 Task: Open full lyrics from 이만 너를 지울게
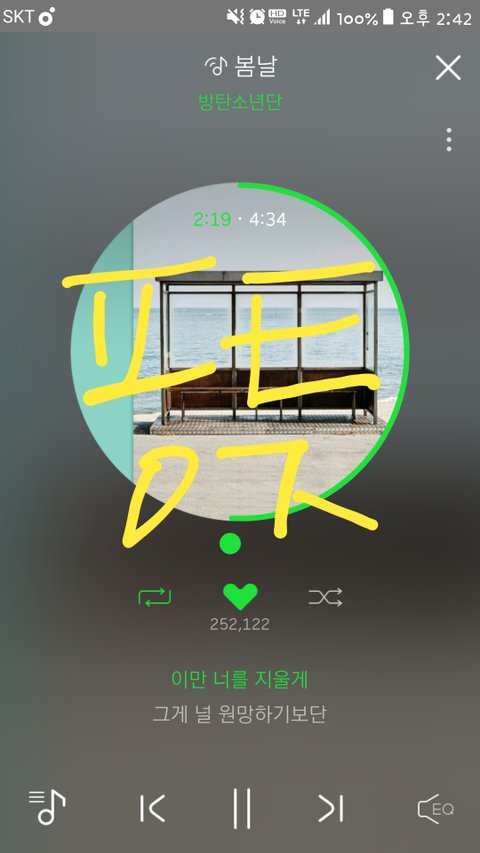click(239, 679)
